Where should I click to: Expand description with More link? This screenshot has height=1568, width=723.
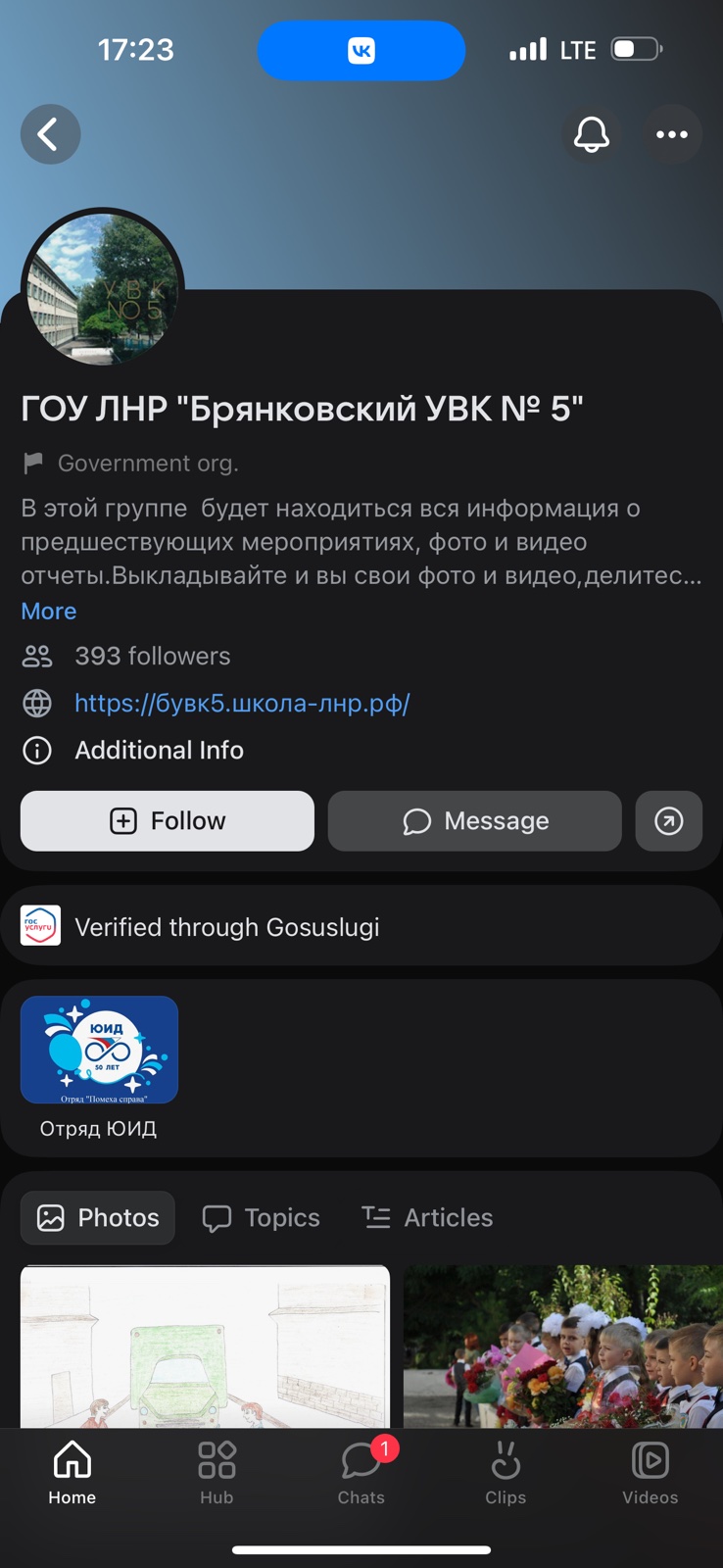click(49, 611)
